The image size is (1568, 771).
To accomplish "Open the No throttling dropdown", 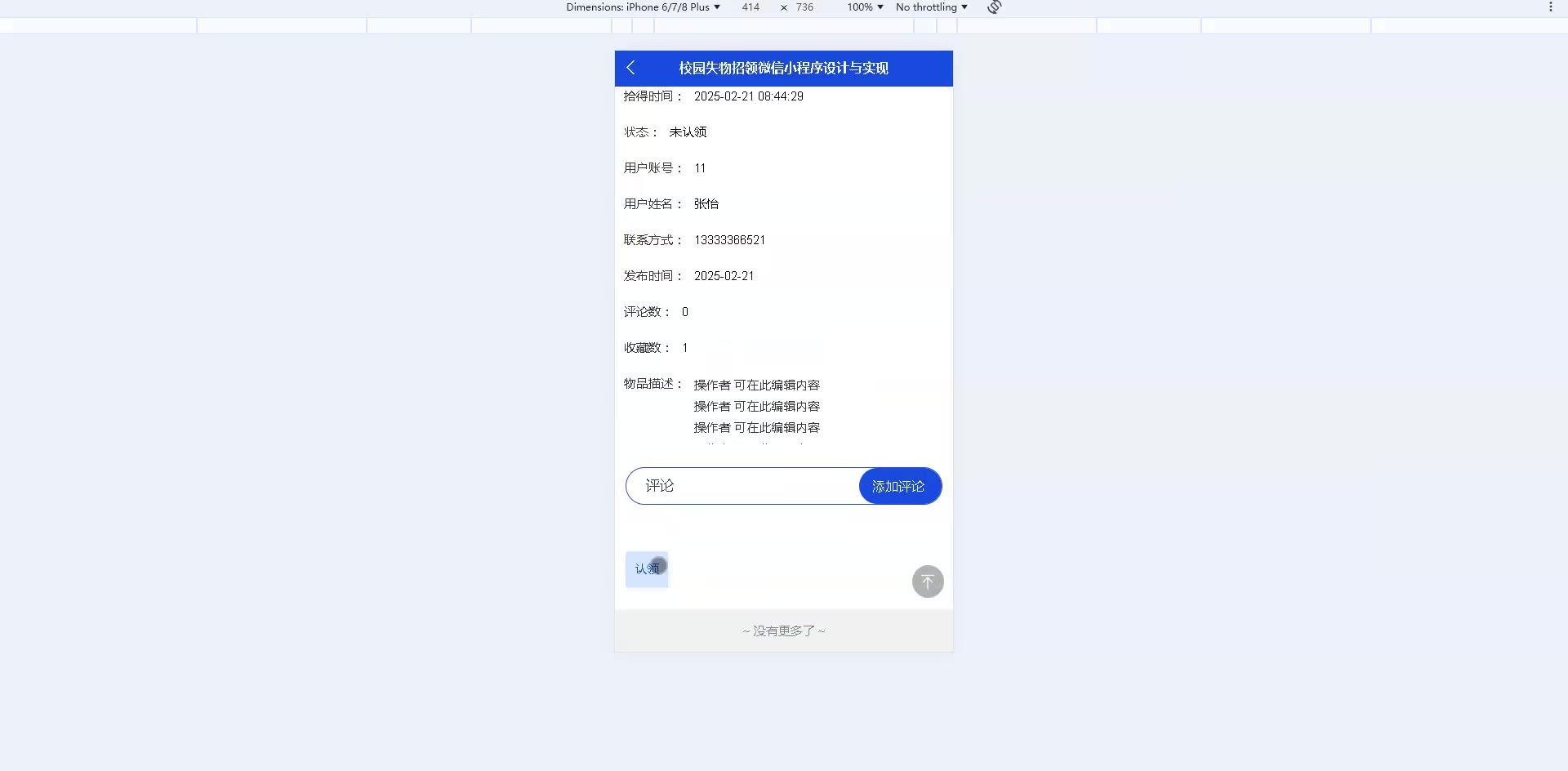I will tap(931, 7).
